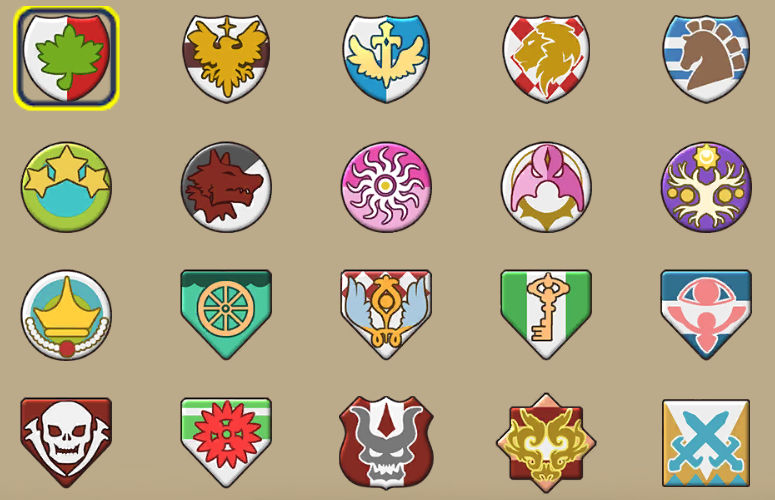
Task: Choose the brown horse striped shield
Action: point(706,58)
